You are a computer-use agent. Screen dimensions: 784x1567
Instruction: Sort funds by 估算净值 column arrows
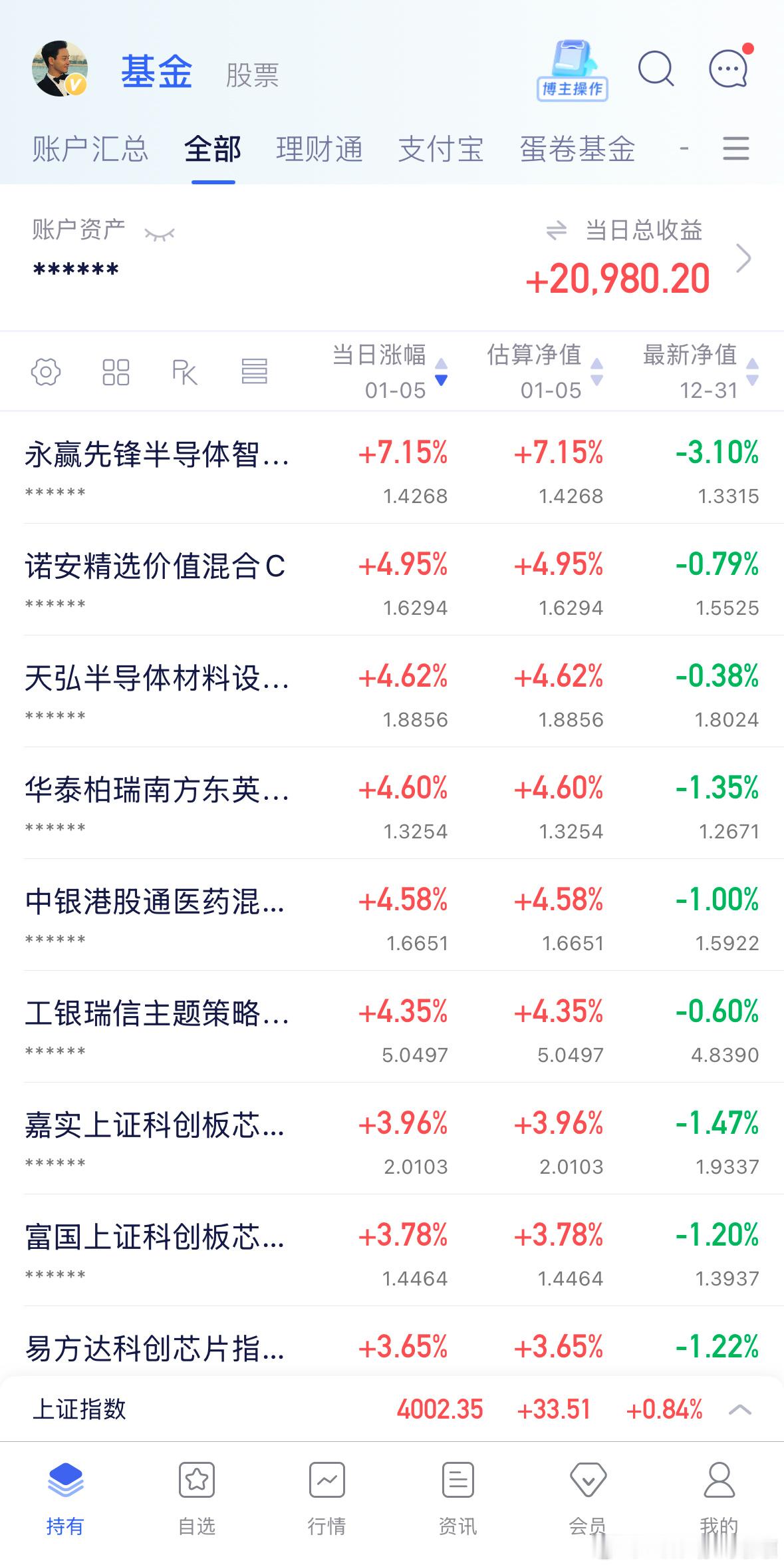(596, 373)
